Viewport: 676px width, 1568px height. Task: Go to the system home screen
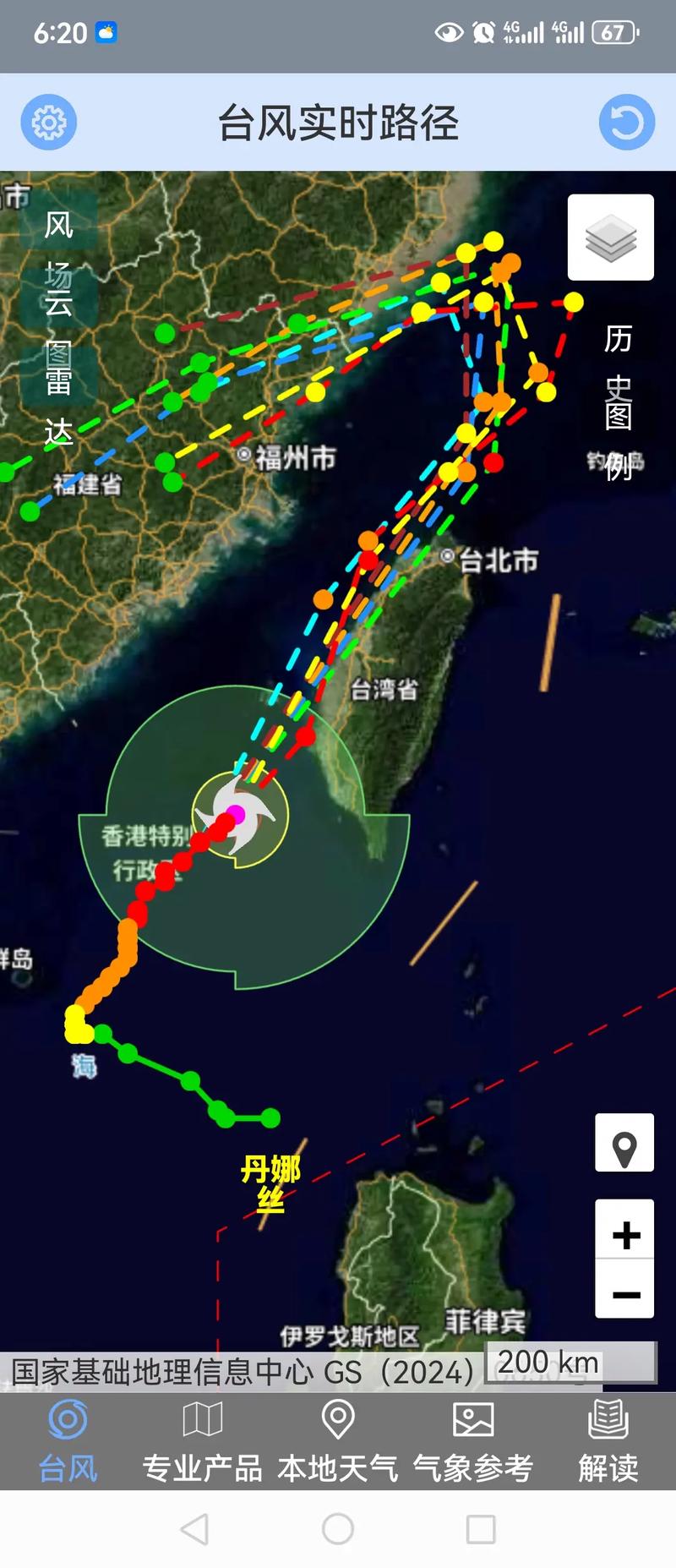click(338, 1529)
